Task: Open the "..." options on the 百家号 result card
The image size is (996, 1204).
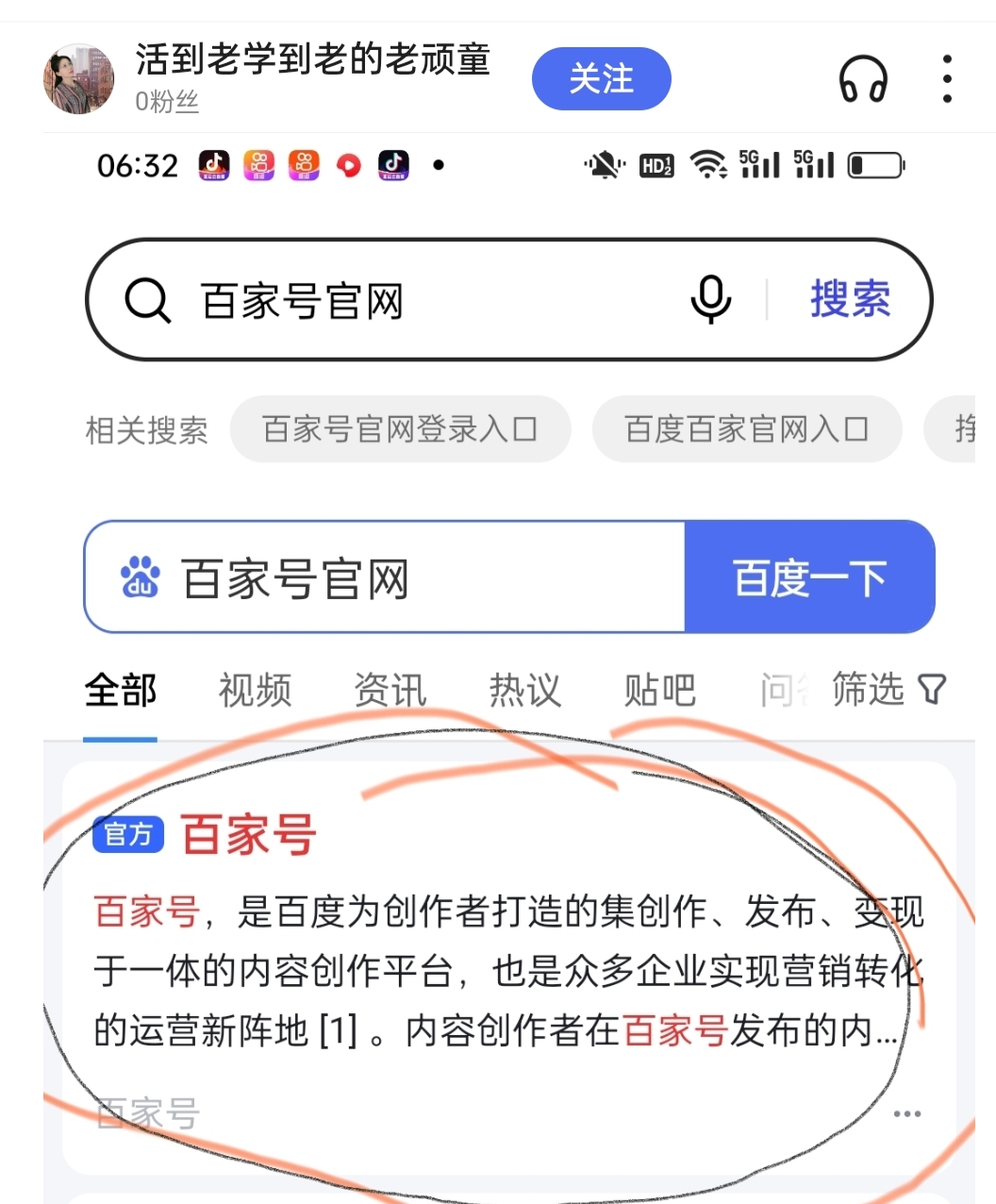Action: tap(908, 1113)
